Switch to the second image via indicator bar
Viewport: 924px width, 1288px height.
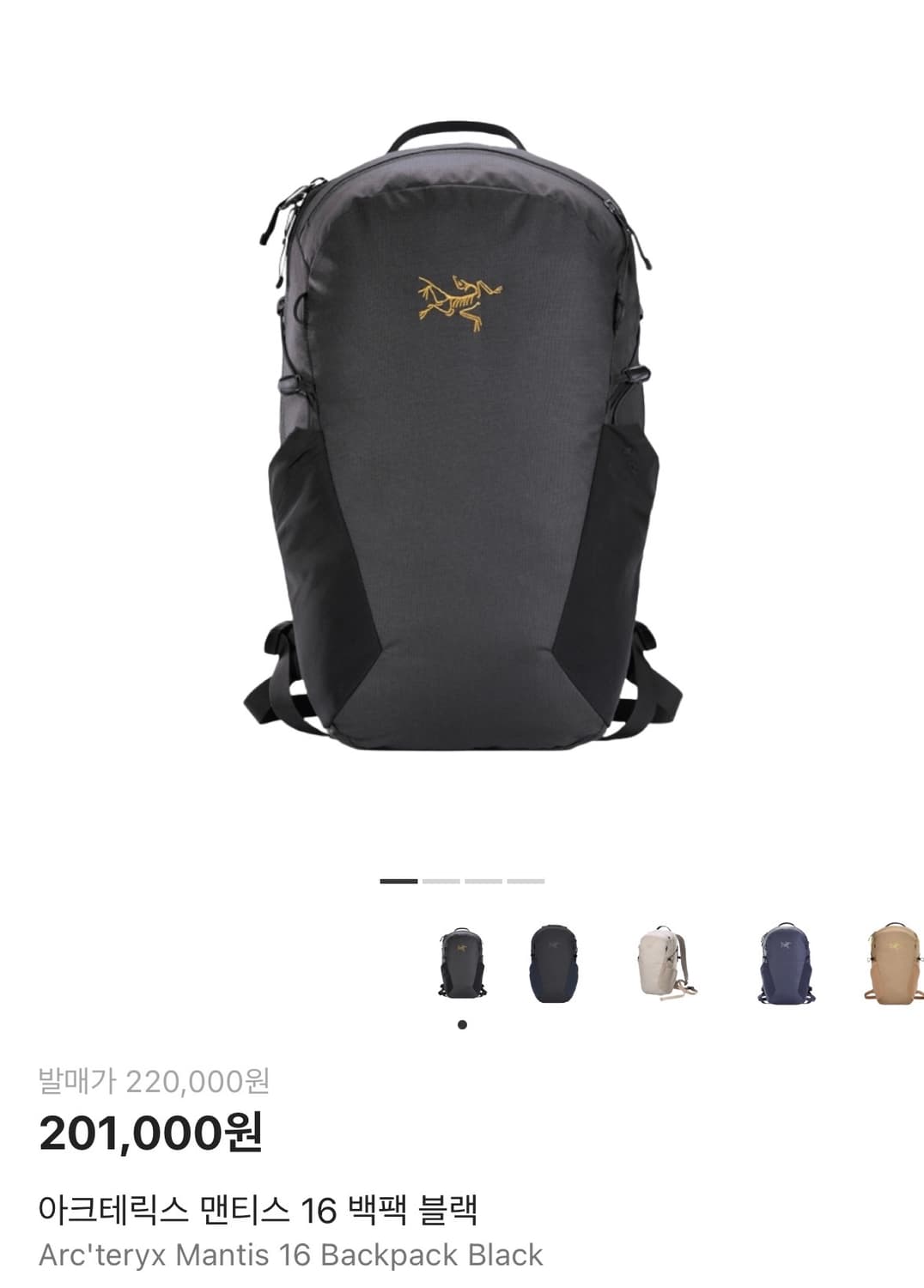tap(440, 880)
